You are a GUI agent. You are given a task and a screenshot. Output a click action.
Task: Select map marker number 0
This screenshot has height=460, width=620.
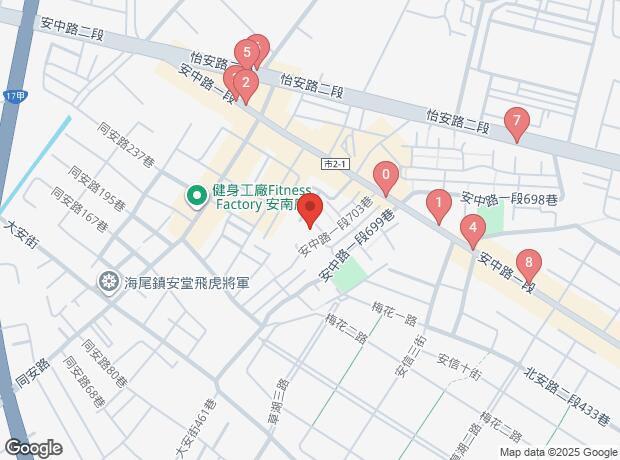pyautogui.click(x=386, y=176)
